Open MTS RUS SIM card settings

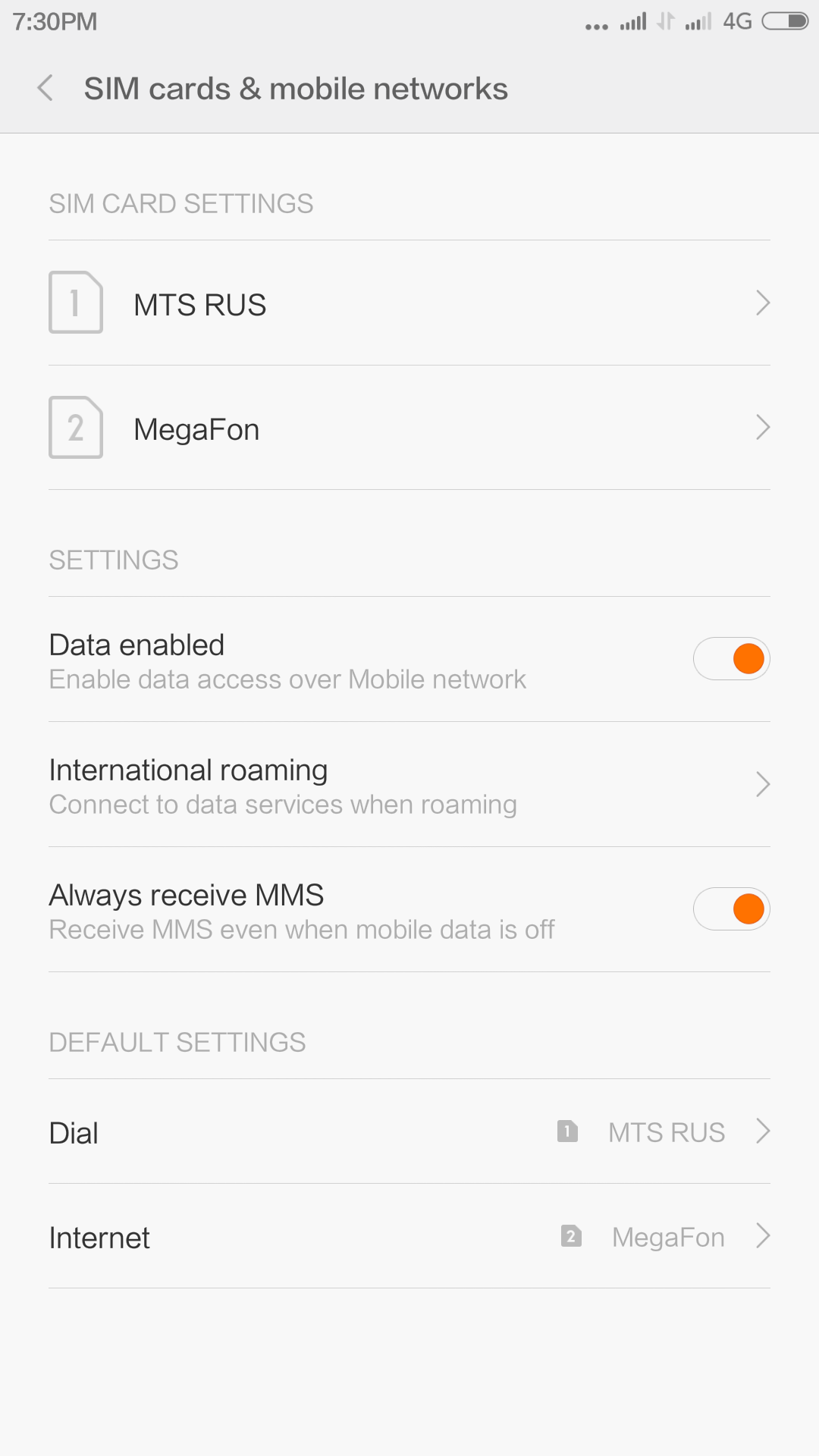coord(409,303)
